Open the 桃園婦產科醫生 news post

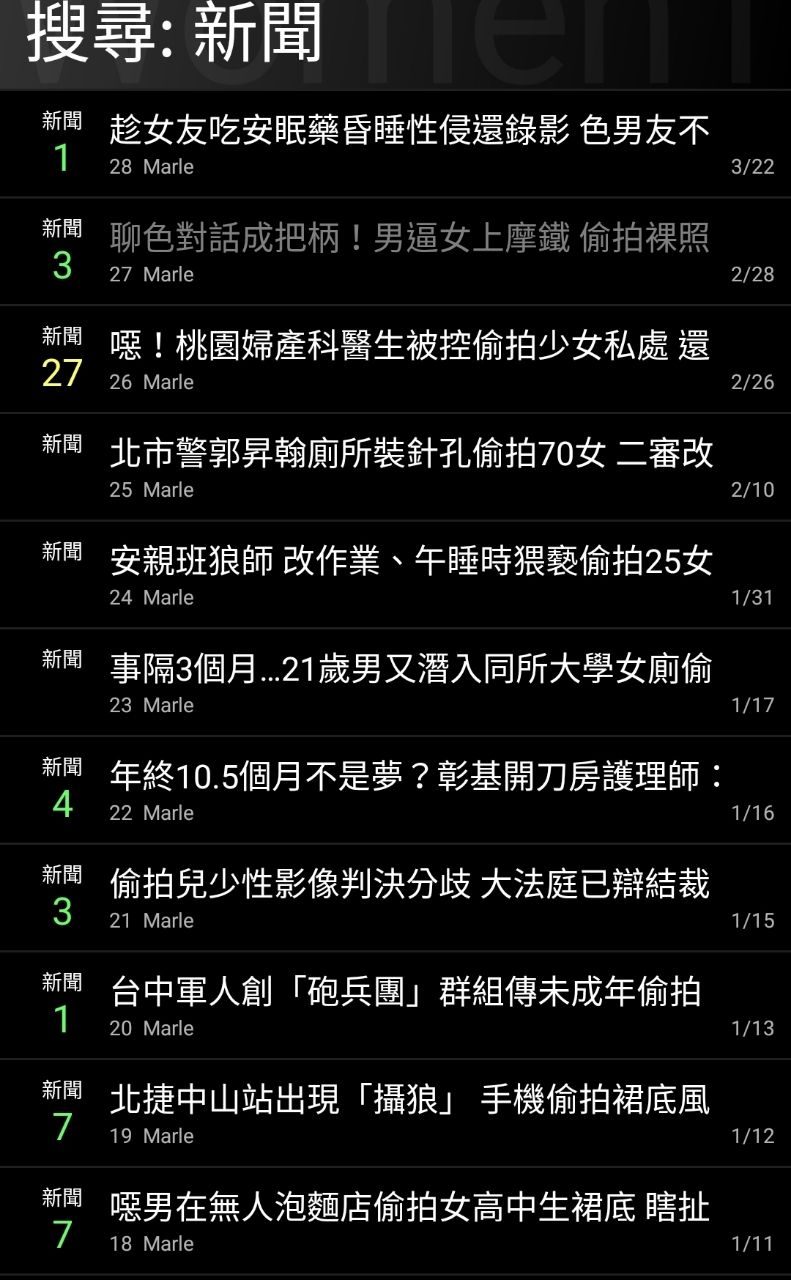410,347
